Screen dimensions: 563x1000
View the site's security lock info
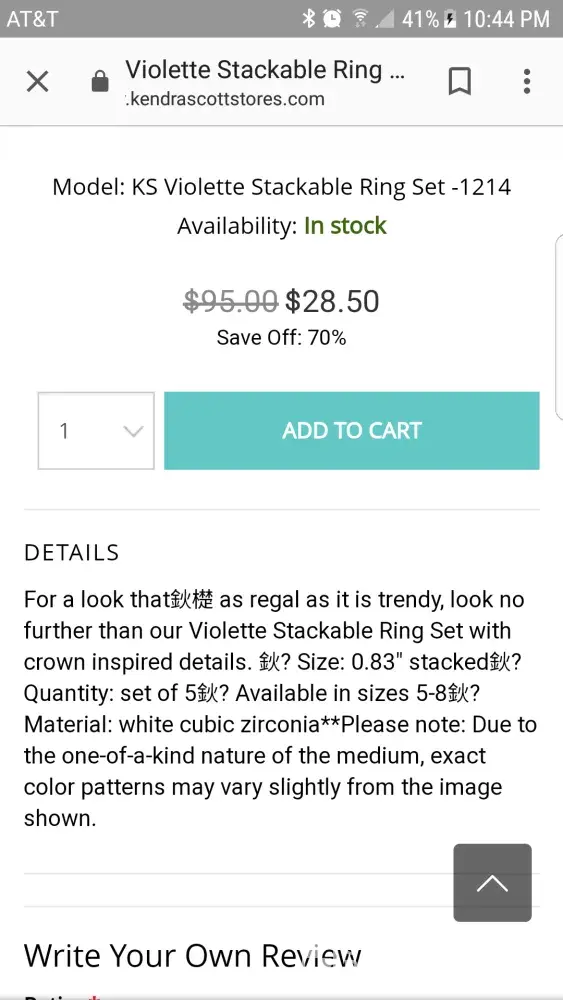100,82
